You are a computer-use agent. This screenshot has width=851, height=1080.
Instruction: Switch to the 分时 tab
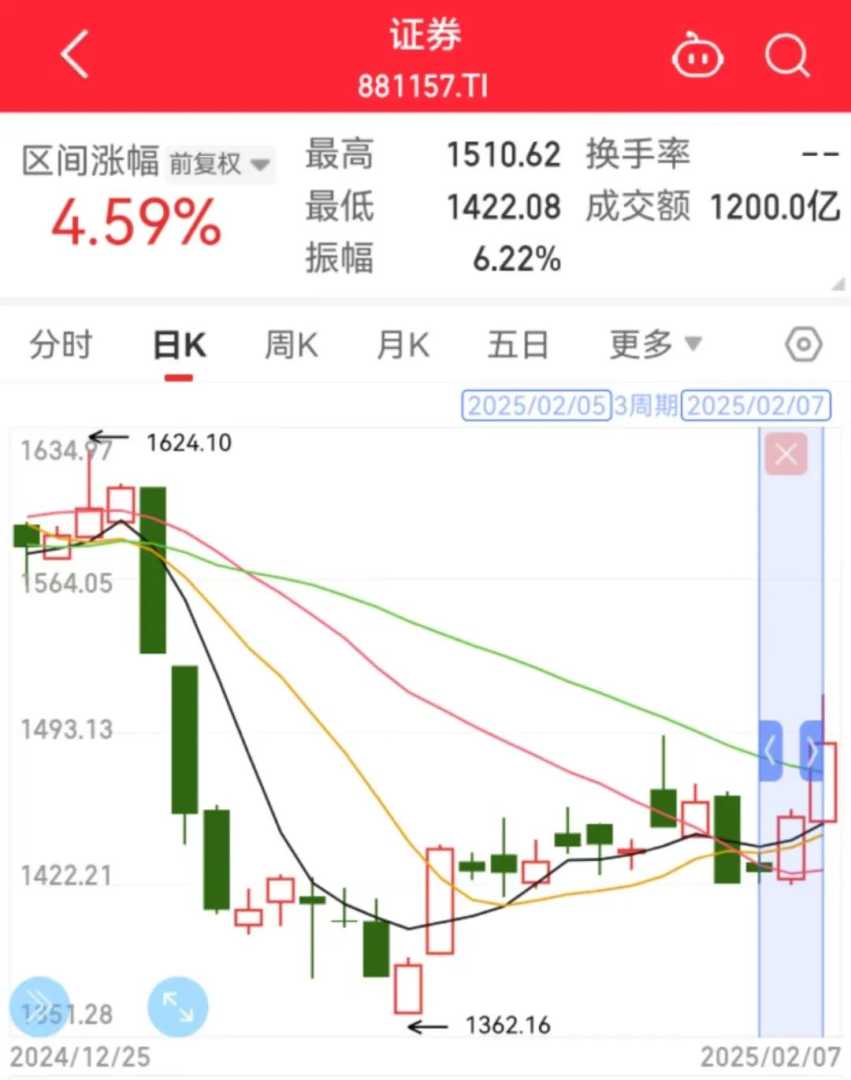(61, 346)
